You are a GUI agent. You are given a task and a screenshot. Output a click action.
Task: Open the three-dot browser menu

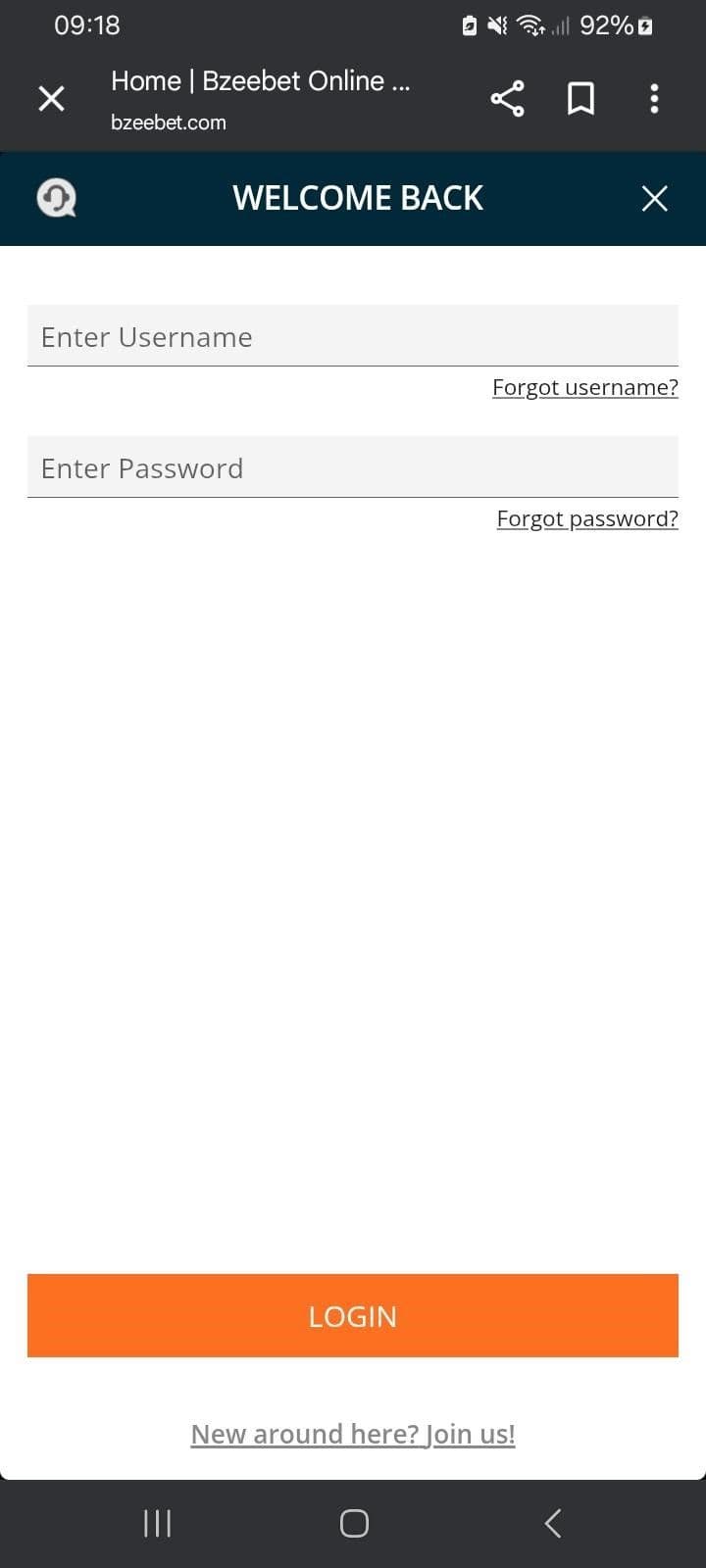(654, 98)
